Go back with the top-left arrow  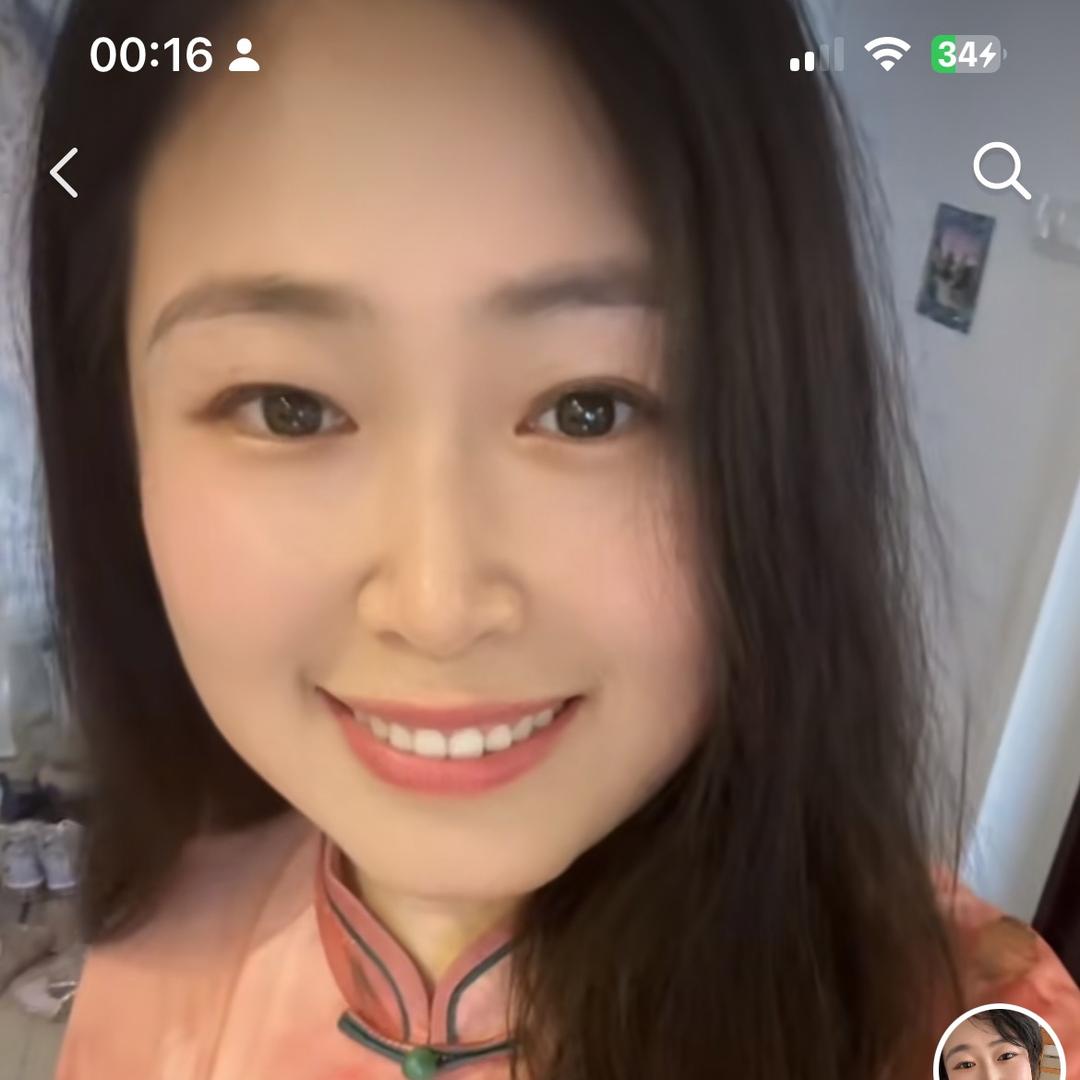[64, 173]
